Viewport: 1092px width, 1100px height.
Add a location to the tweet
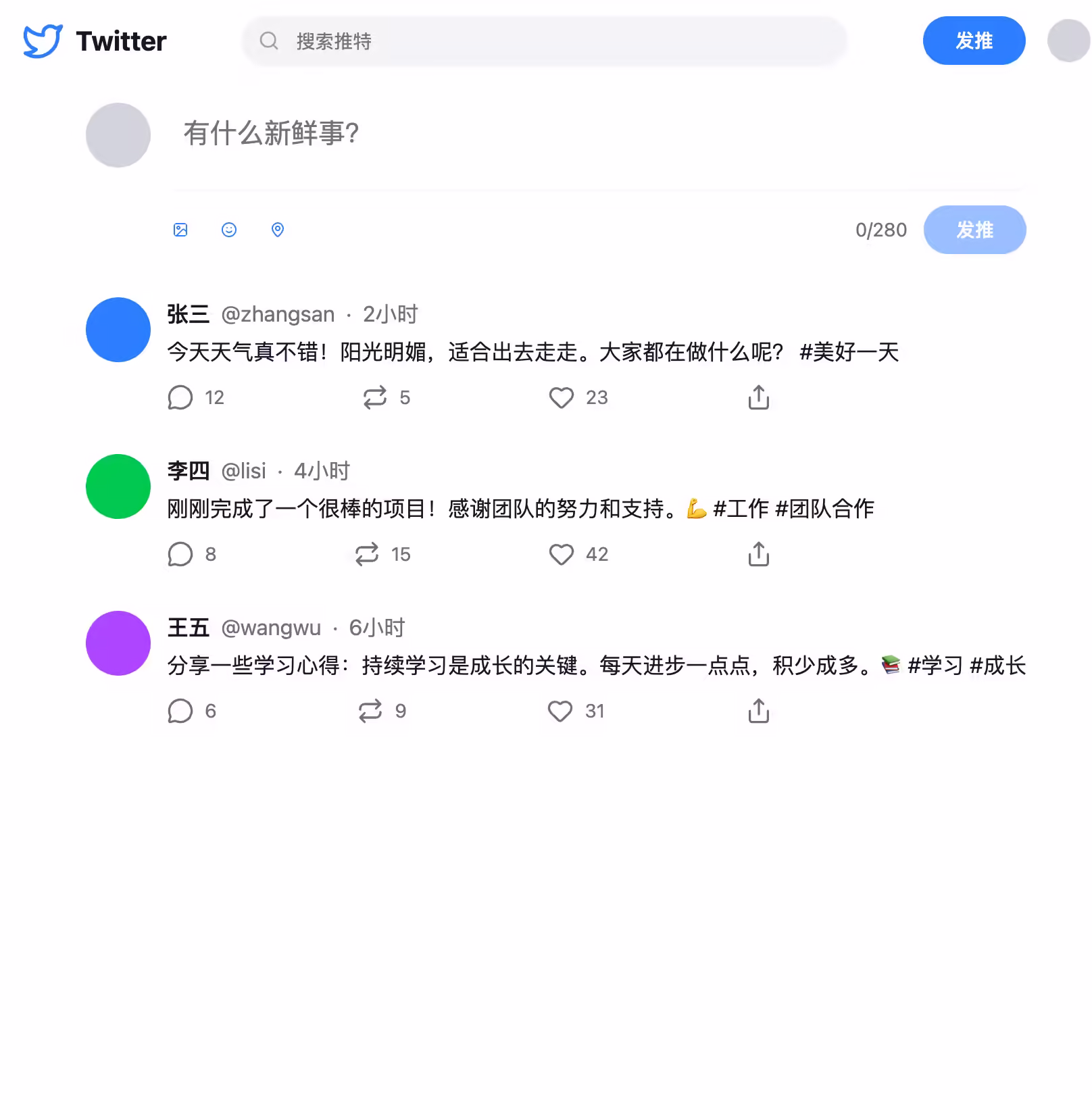pyautogui.click(x=278, y=230)
